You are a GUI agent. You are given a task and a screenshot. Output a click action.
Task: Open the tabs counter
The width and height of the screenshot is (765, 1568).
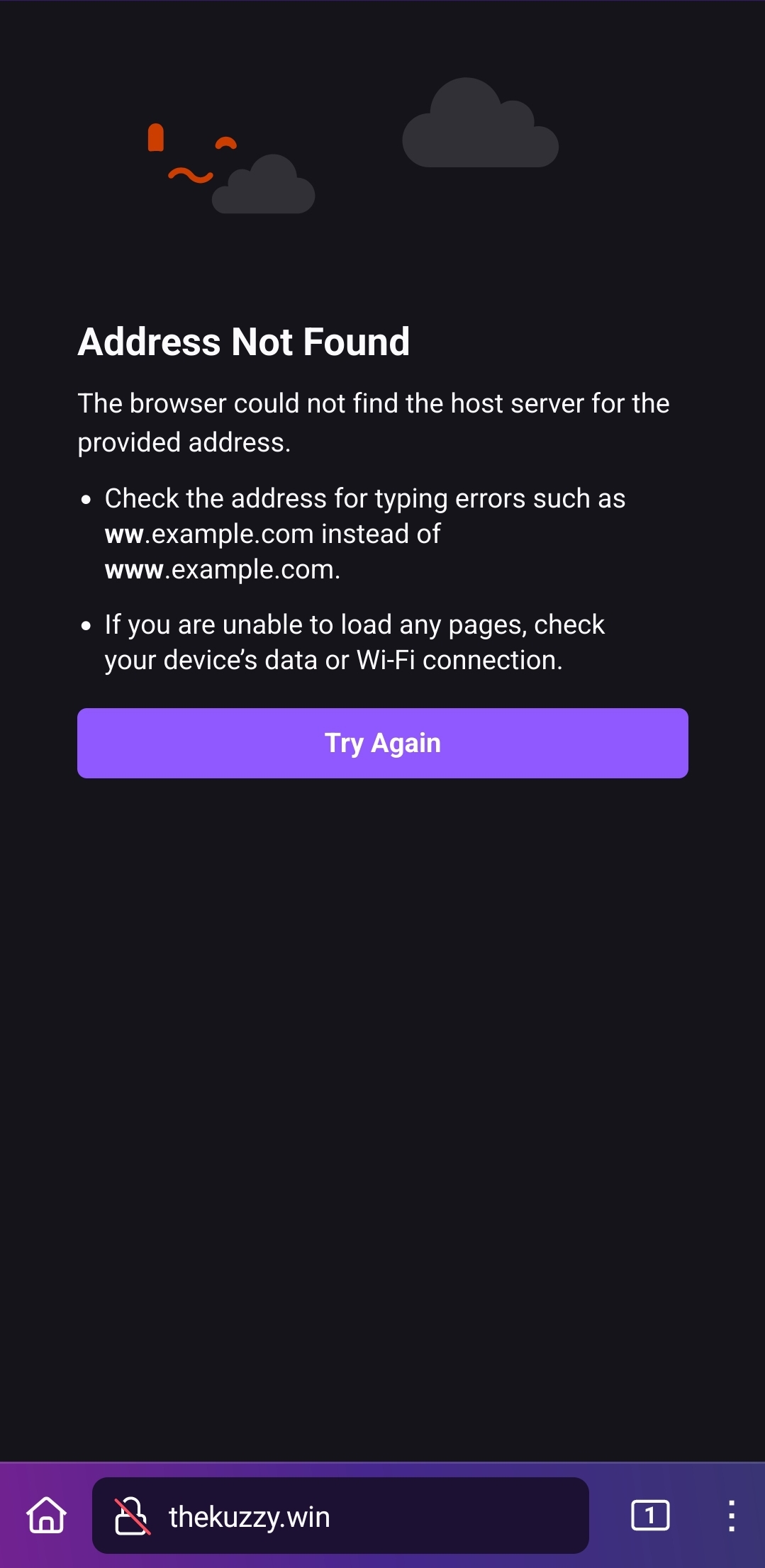[x=649, y=1516]
